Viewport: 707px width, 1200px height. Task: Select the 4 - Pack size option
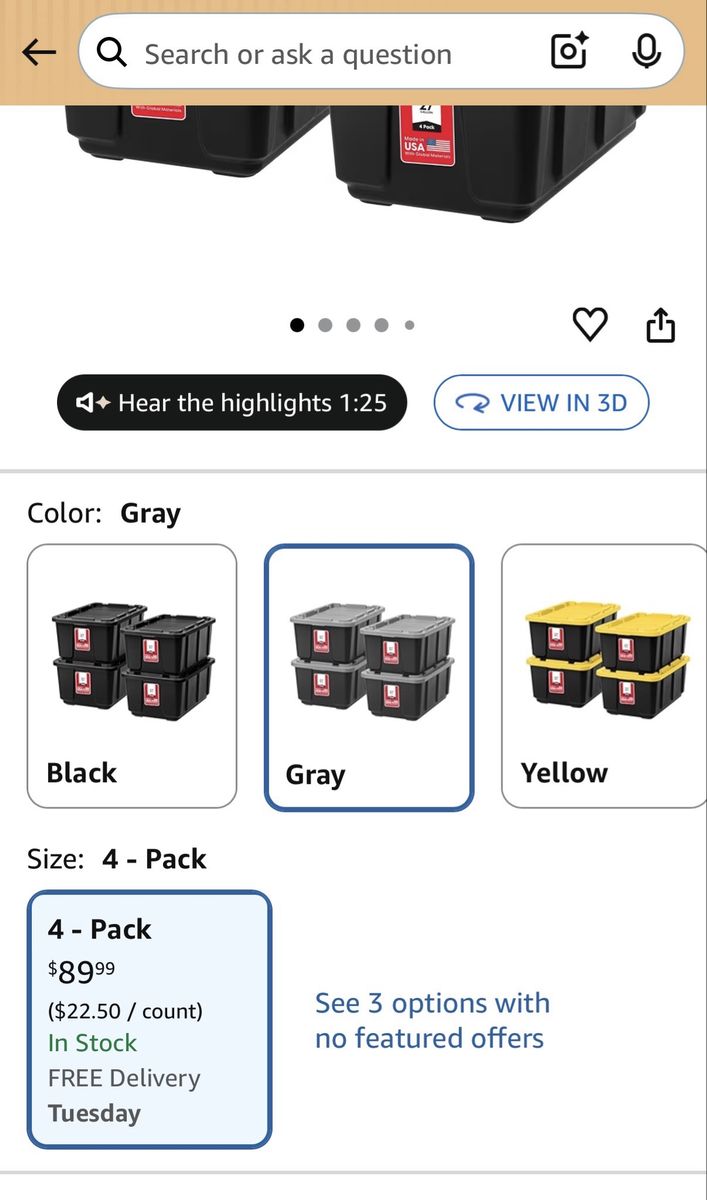click(x=150, y=1019)
